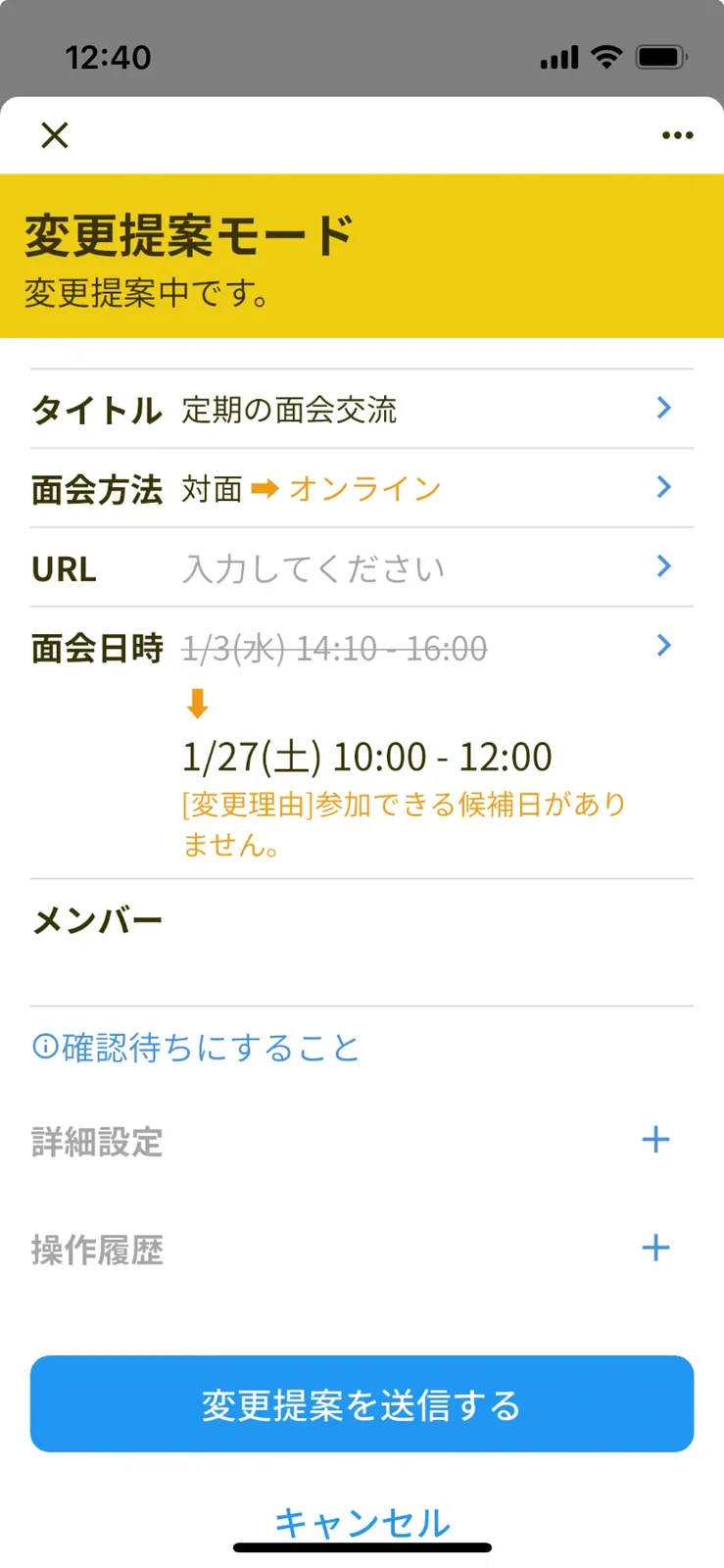
Task: Expand the 詳細設定 section
Action: (362, 1141)
